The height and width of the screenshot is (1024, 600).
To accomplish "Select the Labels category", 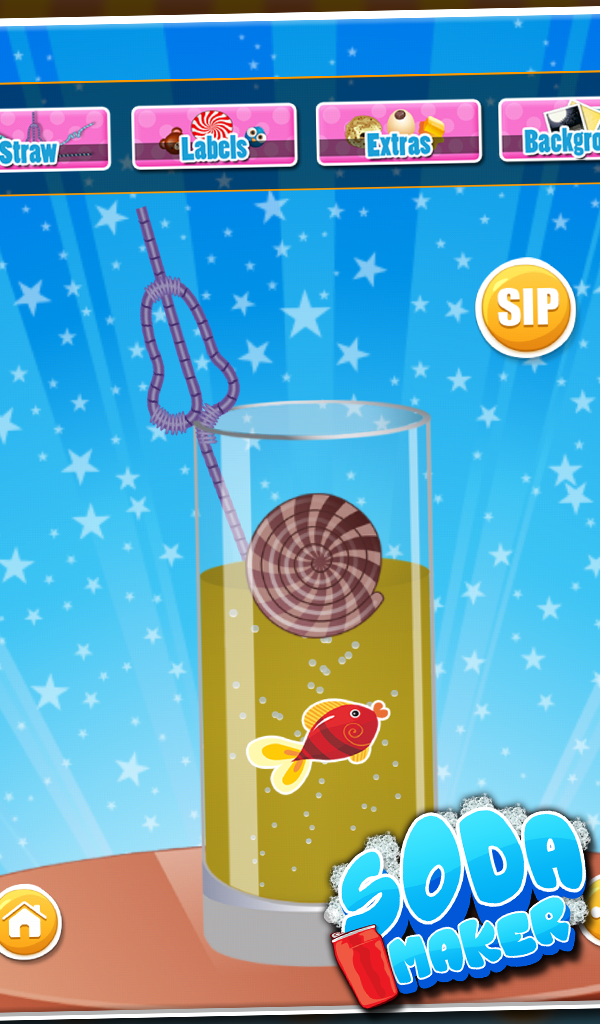I will 214,136.
